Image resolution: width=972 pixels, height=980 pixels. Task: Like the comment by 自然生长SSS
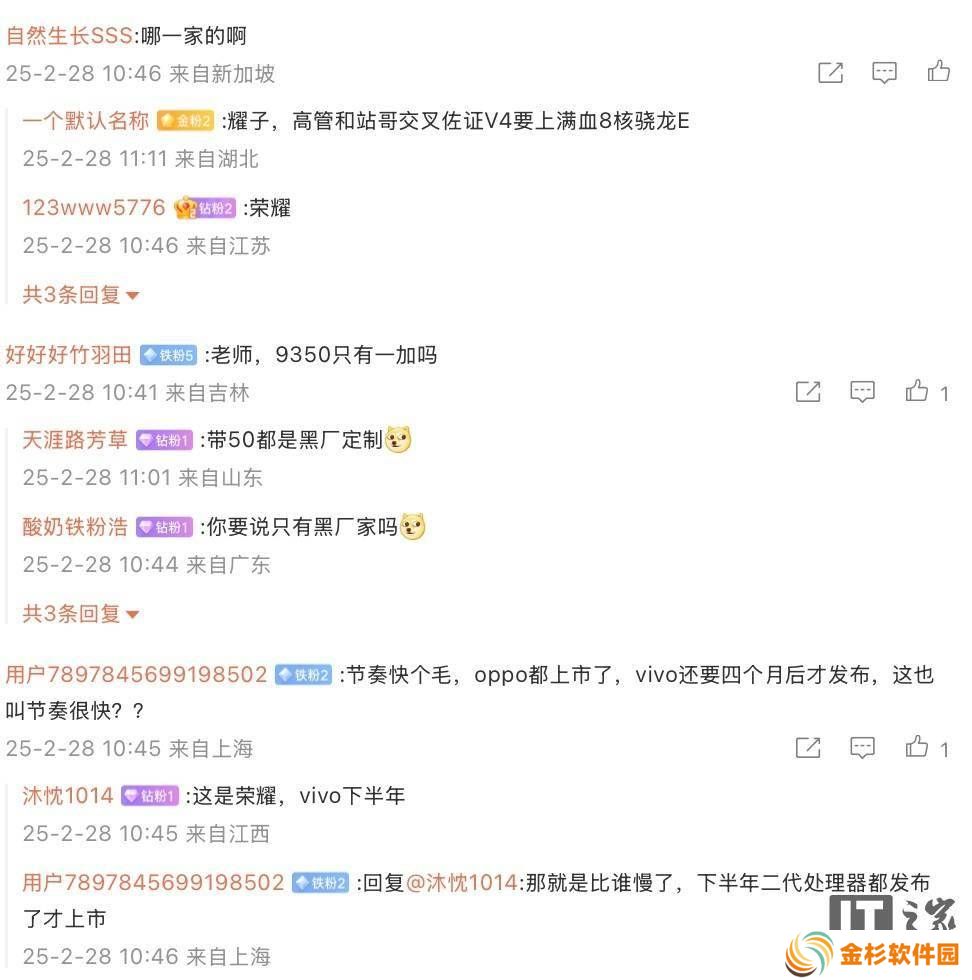click(x=938, y=72)
